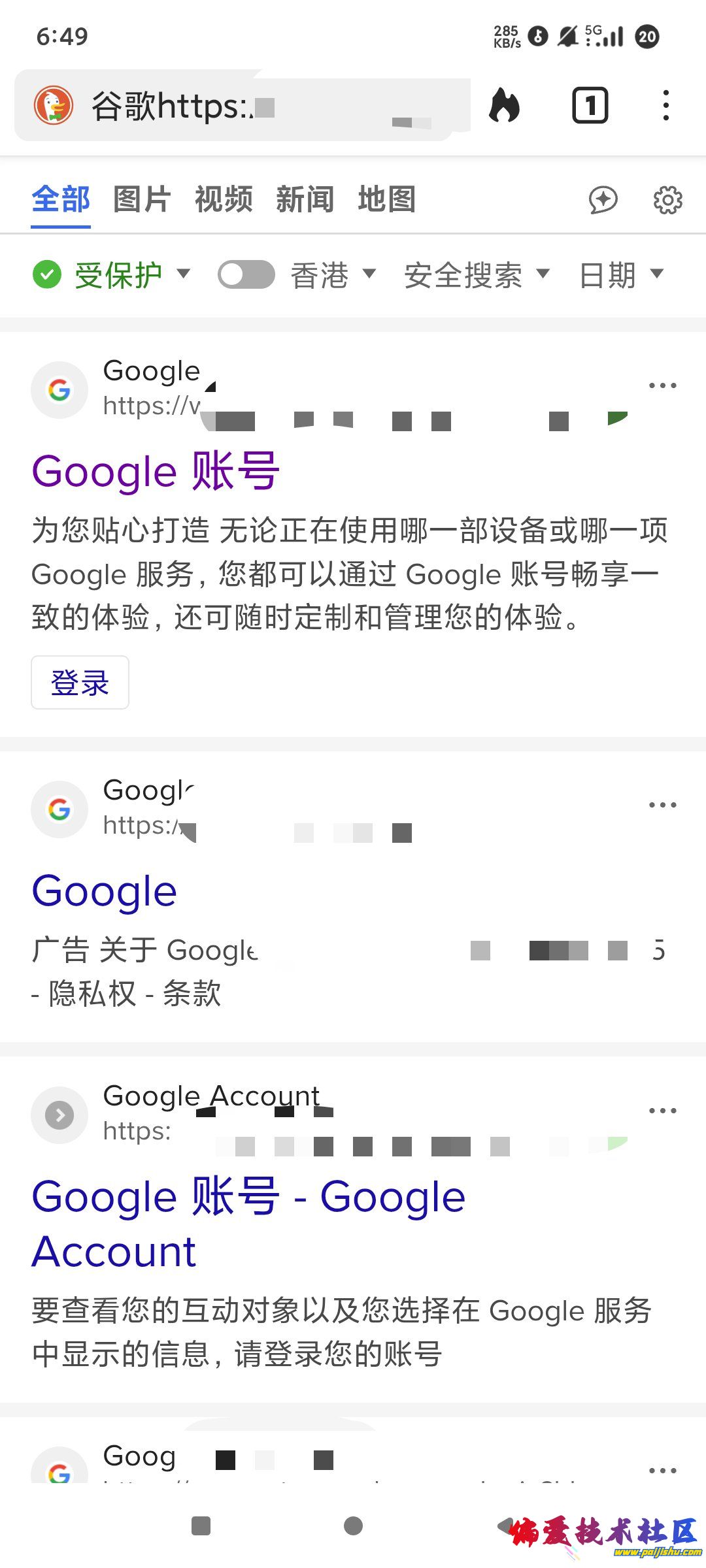Image resolution: width=706 pixels, height=1568 pixels.
Task: Switch to the 图片 tab
Action: 142,199
